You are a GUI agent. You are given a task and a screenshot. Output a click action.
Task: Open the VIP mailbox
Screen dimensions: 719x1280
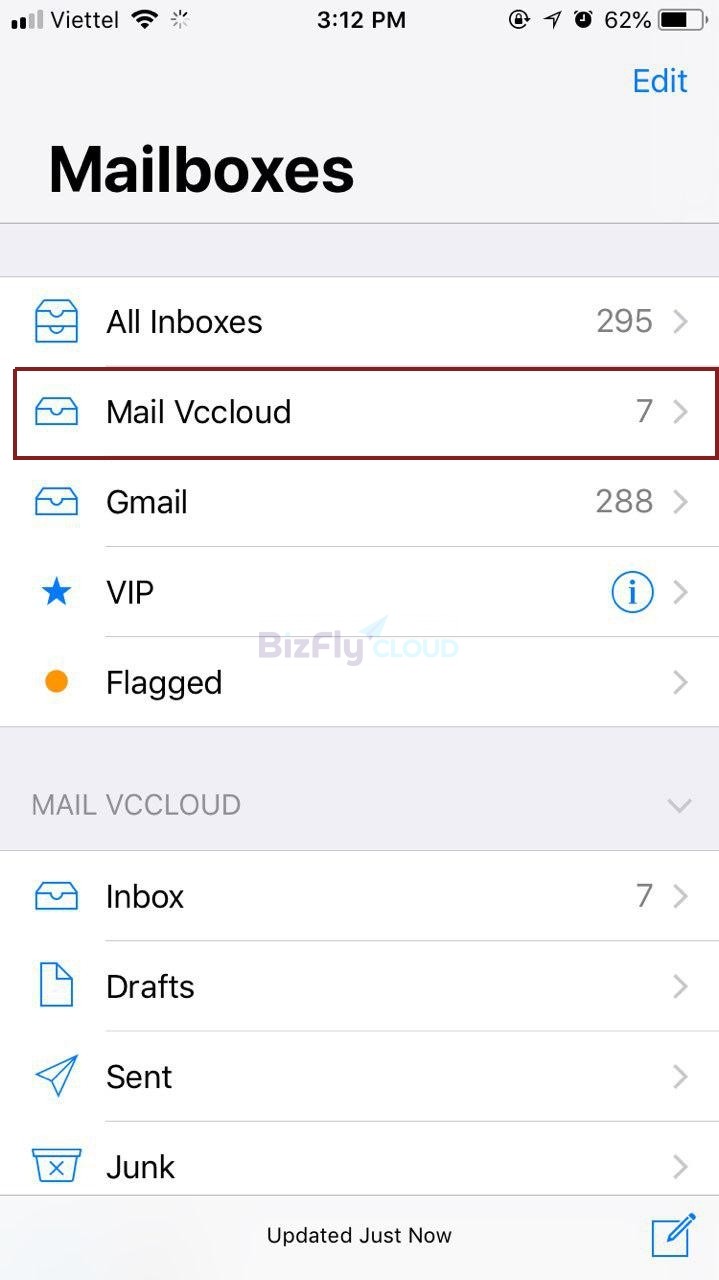pos(360,592)
